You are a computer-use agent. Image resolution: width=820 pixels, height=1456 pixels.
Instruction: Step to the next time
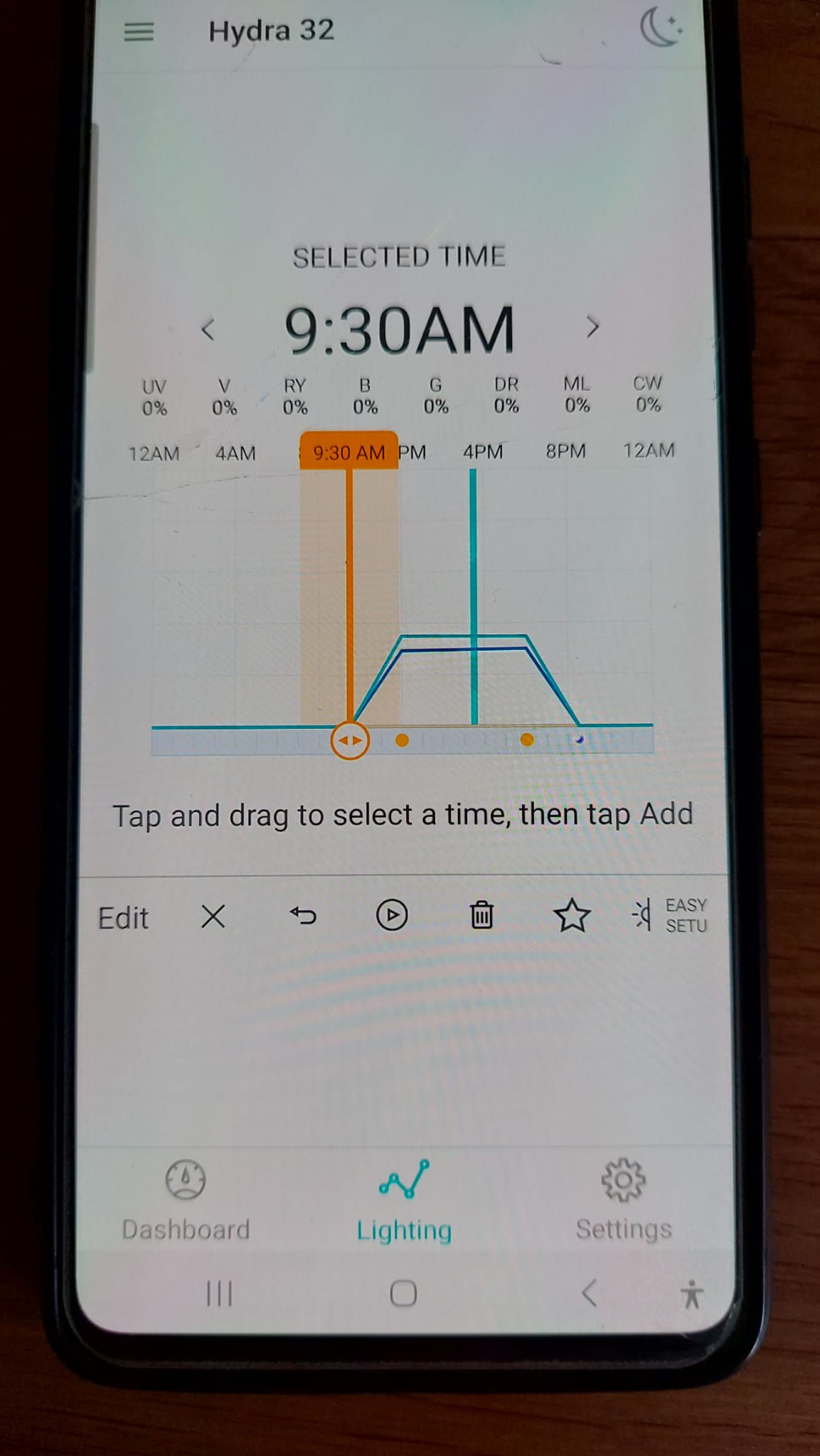tap(592, 326)
